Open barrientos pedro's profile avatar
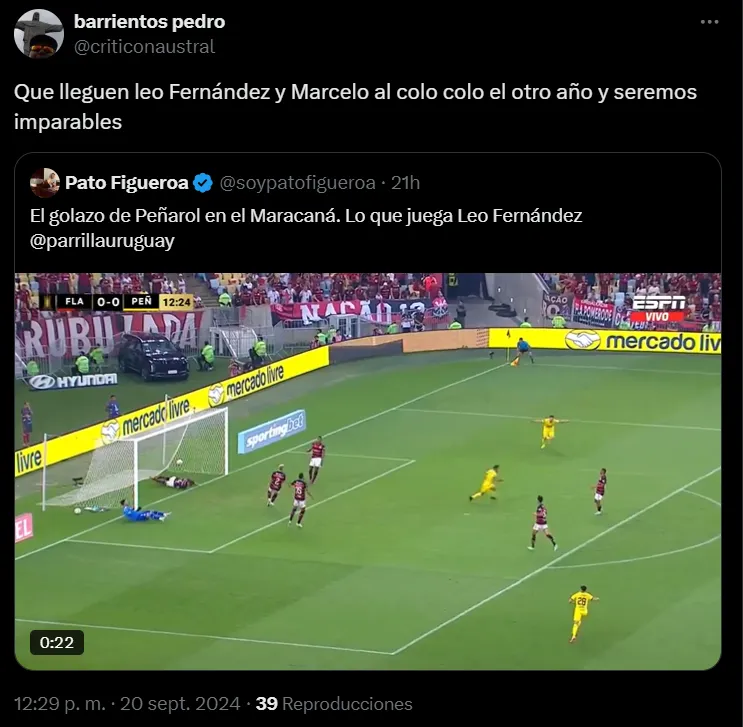743x727 pixels. click(39, 34)
